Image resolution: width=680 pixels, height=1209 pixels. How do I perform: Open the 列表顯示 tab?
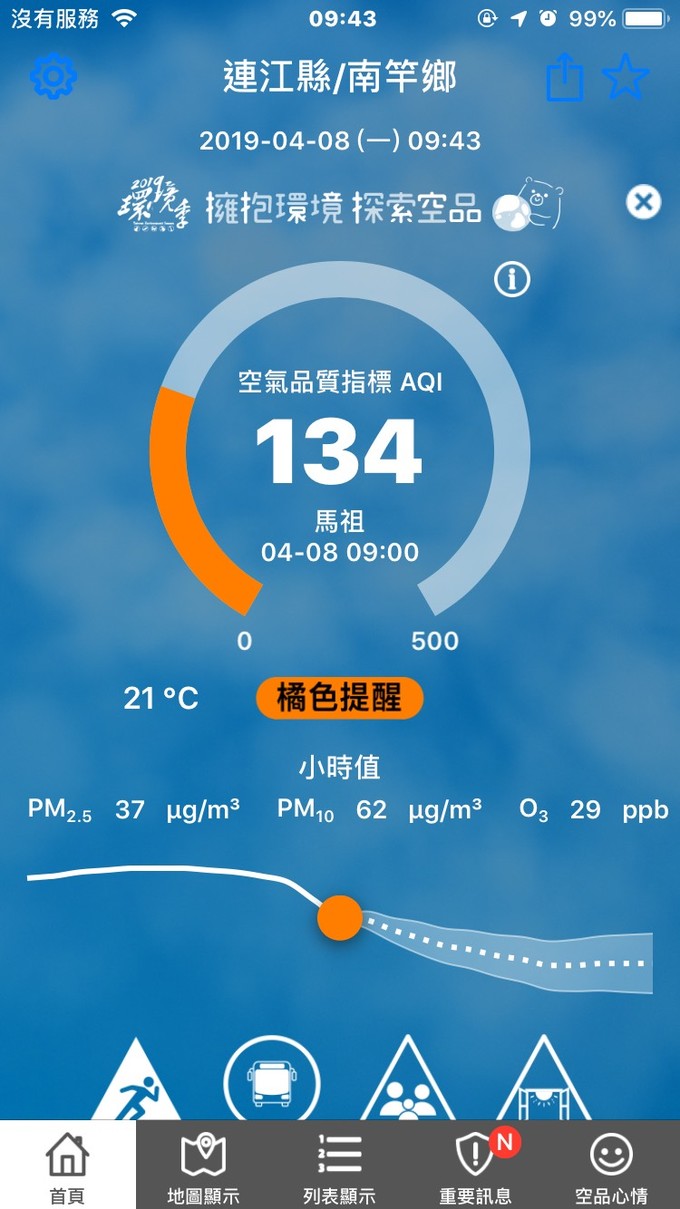pyautogui.click(x=340, y=1165)
